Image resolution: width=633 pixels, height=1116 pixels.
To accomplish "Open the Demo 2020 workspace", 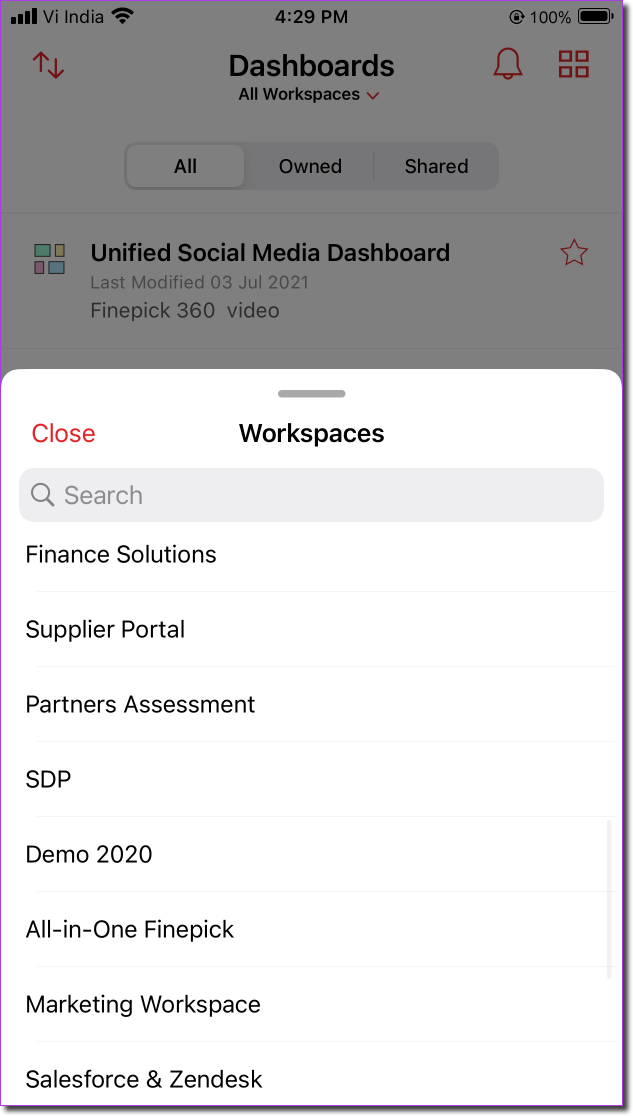I will point(311,854).
